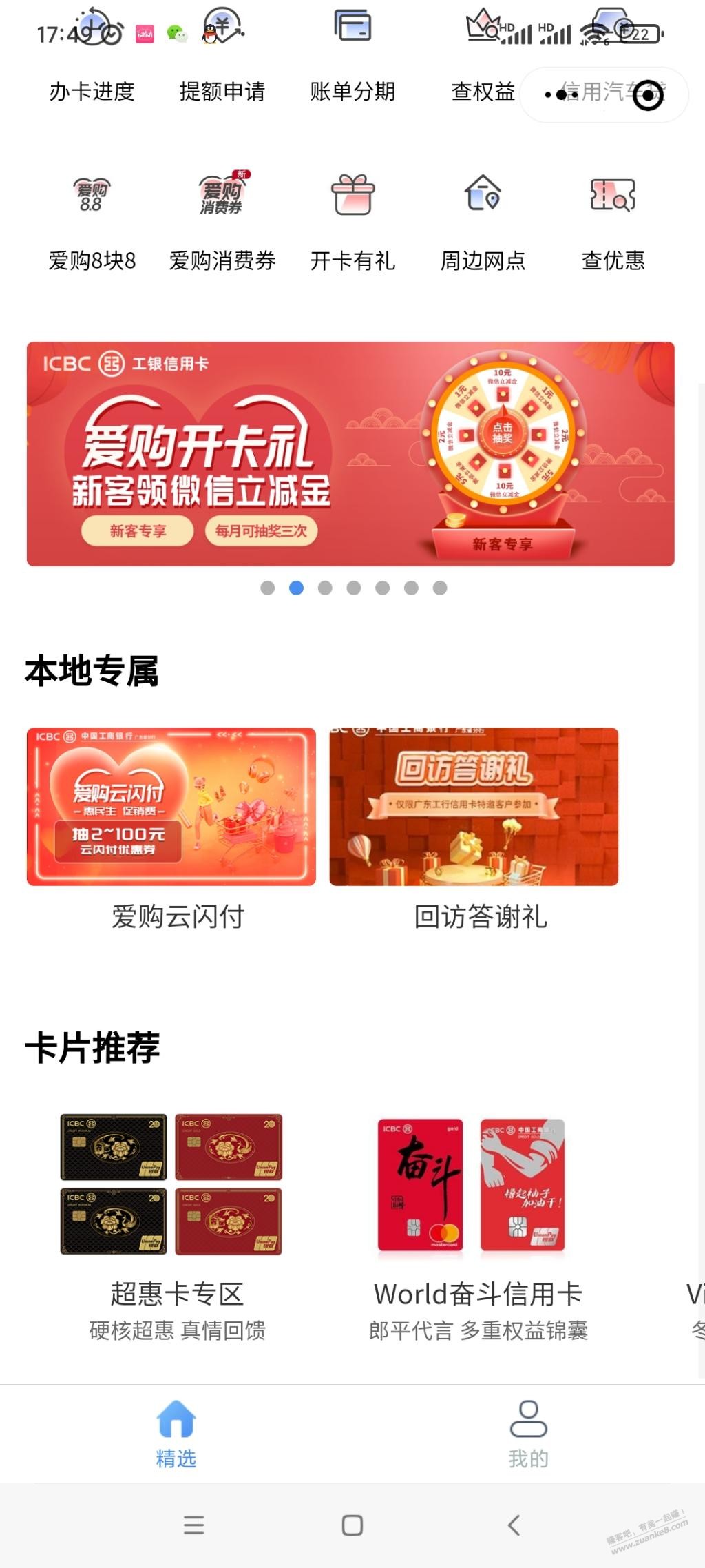
Task: Open the 爱购开卡礼 promo banner
Action: [350, 453]
